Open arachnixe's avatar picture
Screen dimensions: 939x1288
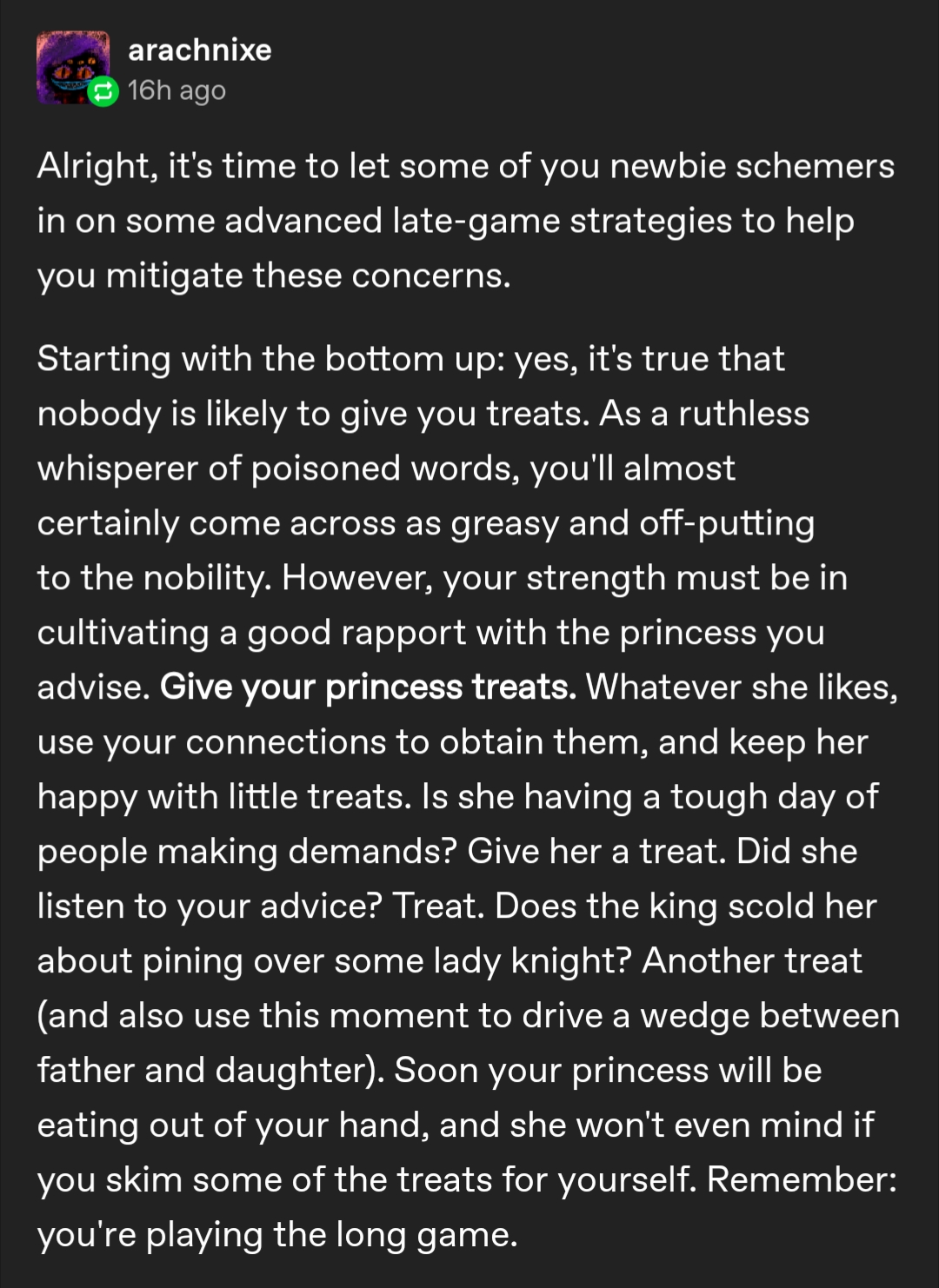71,66
